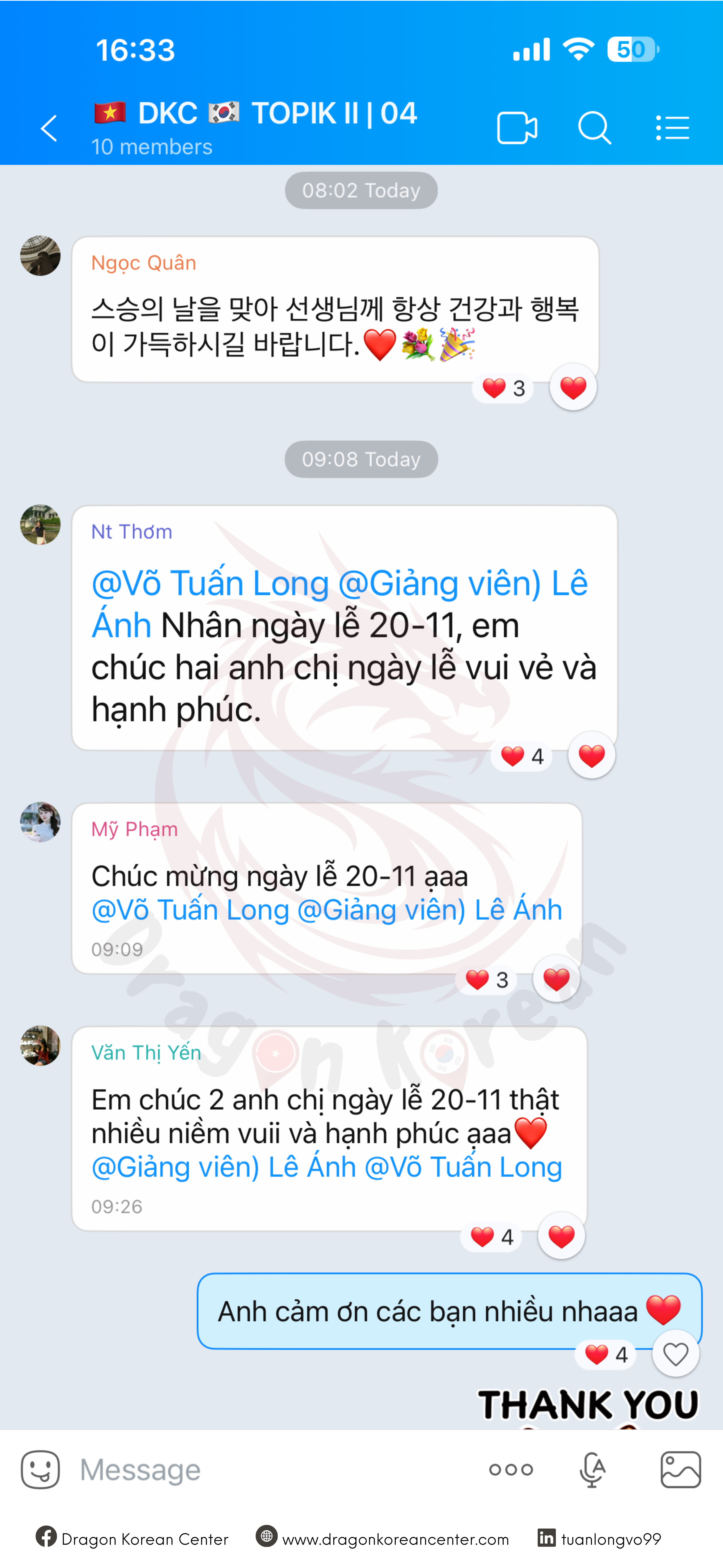
Task: React with heart to Văn Thị Yến's message
Action: click(x=561, y=1236)
